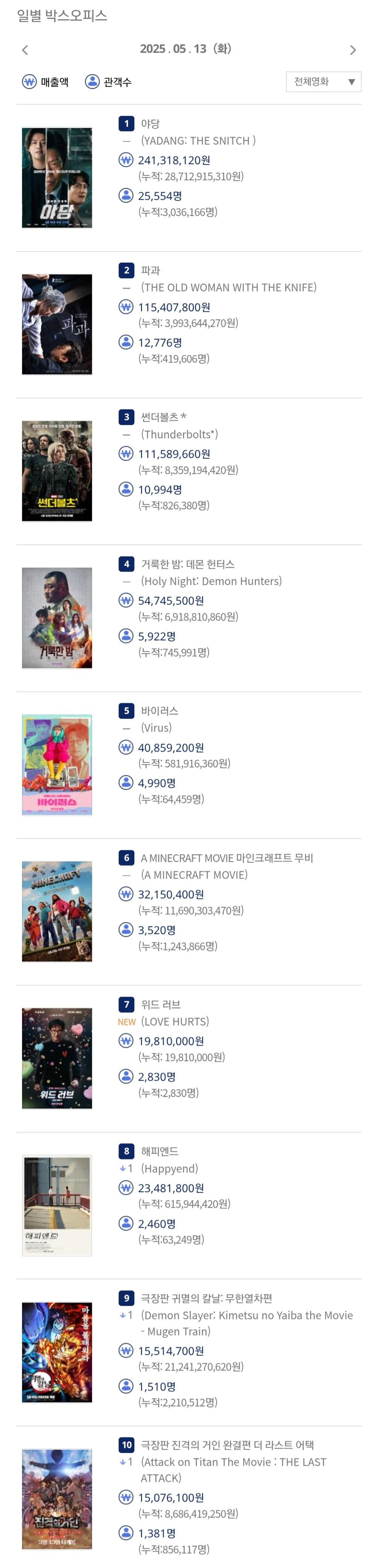Open A MINECRAFT MOVIE entry

(226, 858)
